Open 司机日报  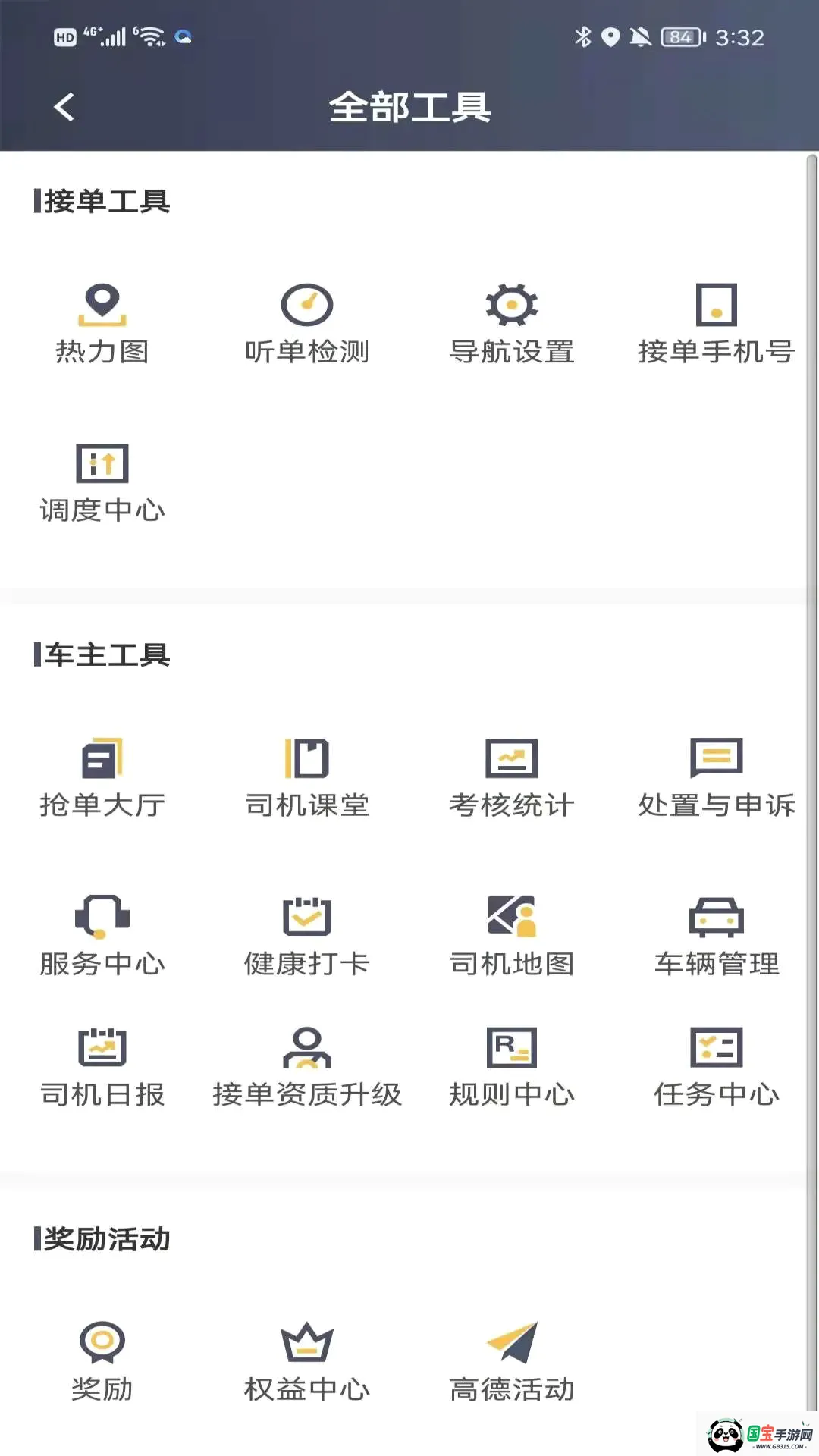click(x=102, y=1068)
